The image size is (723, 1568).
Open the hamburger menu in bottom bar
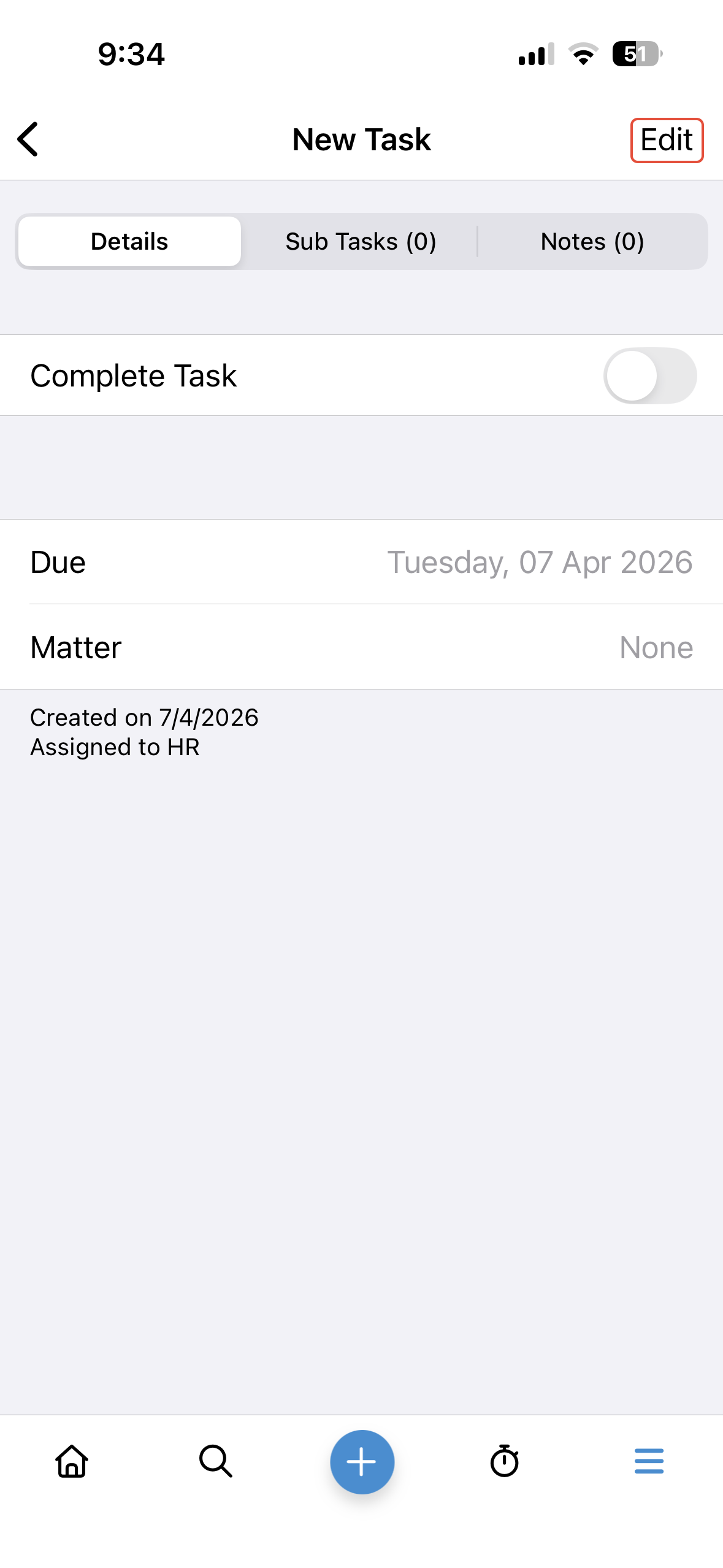tap(649, 1461)
